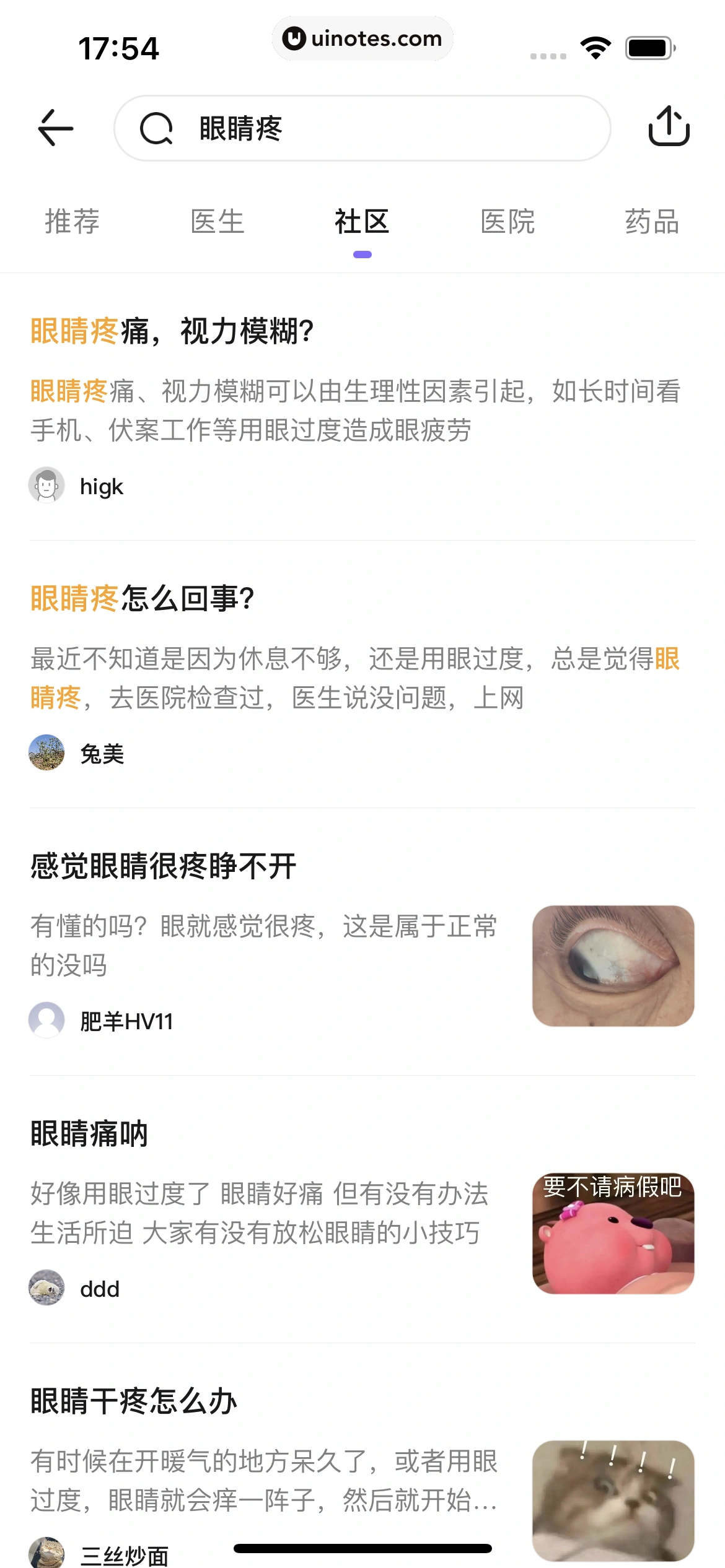
Task: Open the post 眼睛疼痛，视力模糊?
Action: tap(172, 331)
